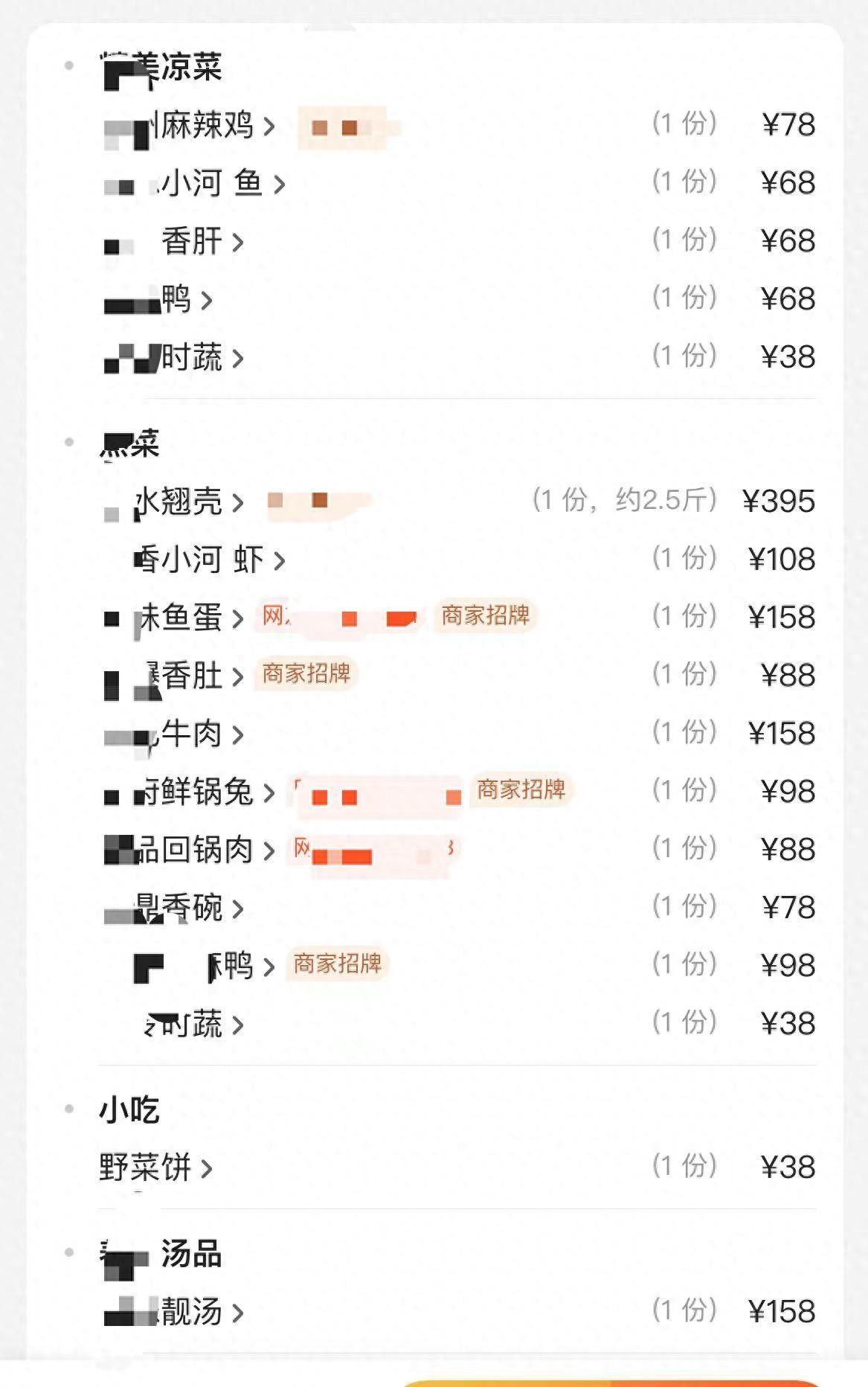View the 鱼蛋 dish details

coord(186,618)
